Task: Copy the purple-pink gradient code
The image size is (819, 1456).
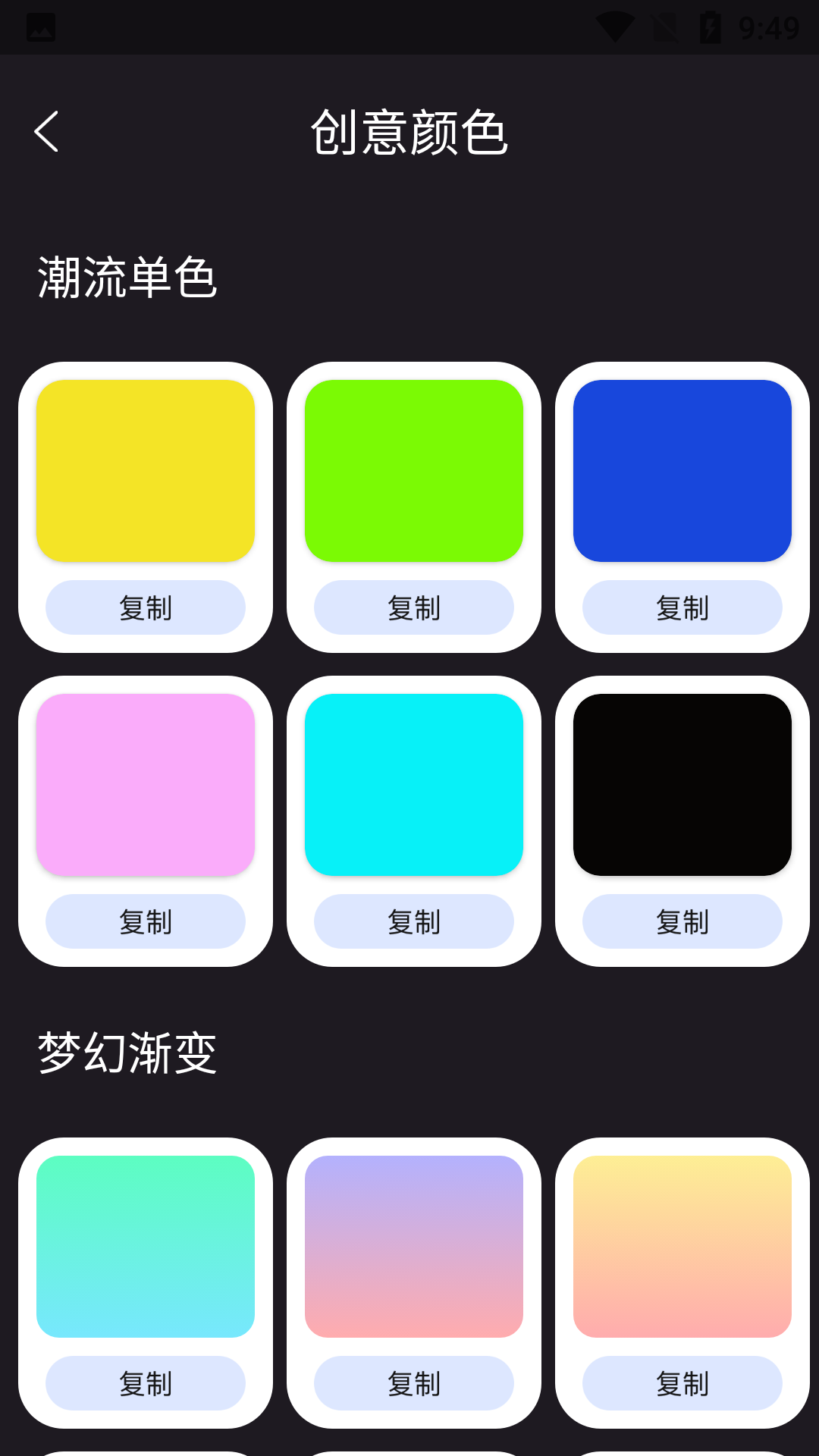Action: 415,1383
